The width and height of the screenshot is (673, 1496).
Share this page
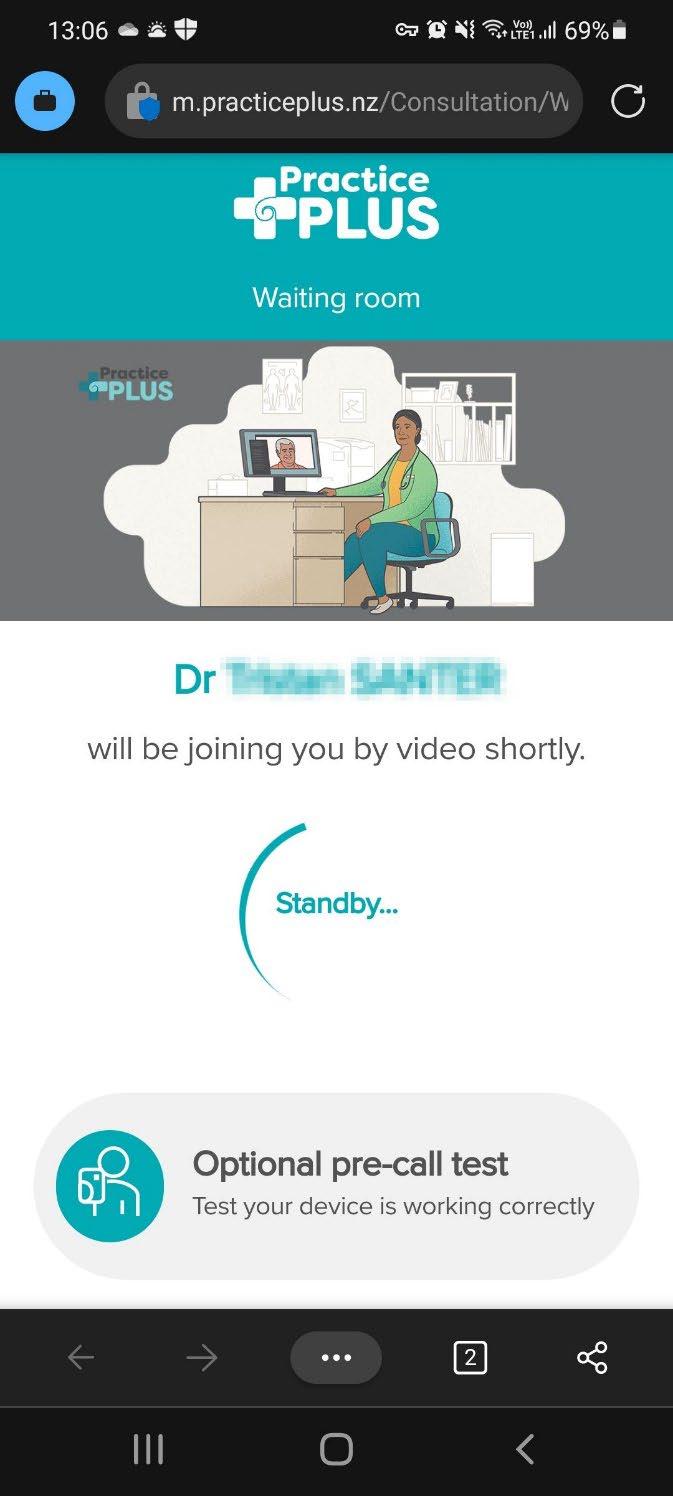point(592,1357)
